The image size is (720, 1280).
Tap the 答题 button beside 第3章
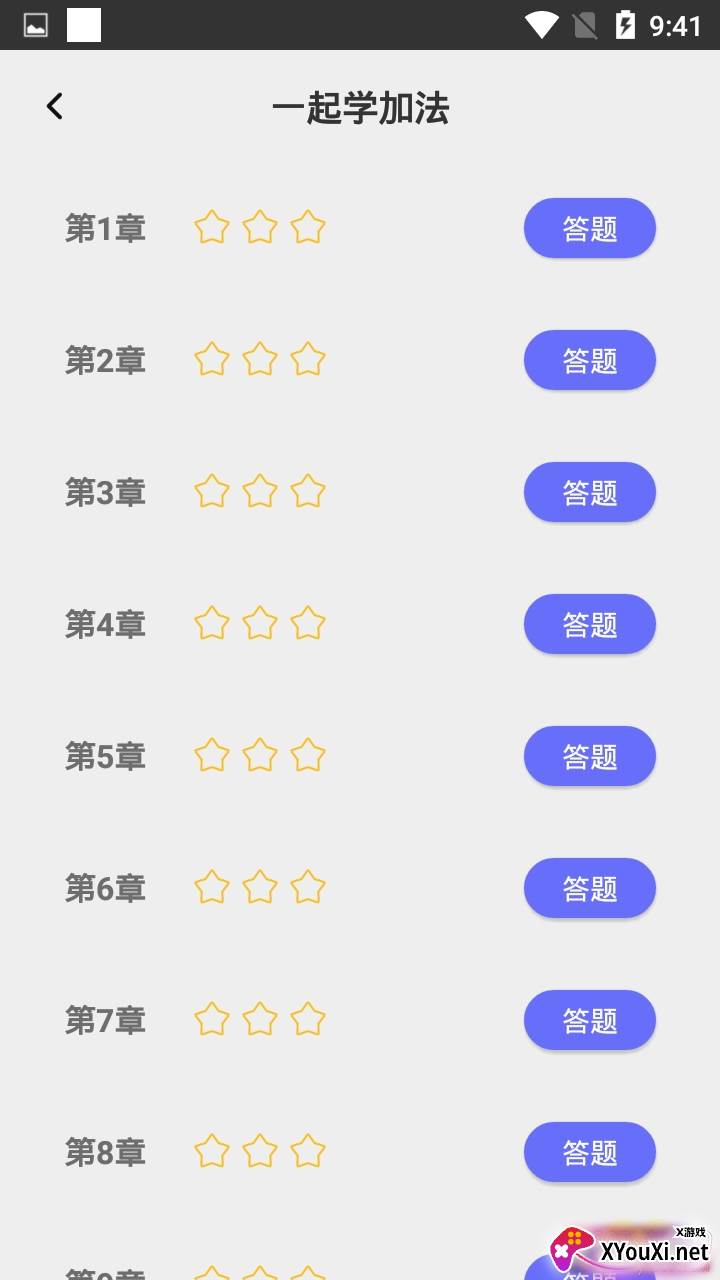(589, 493)
